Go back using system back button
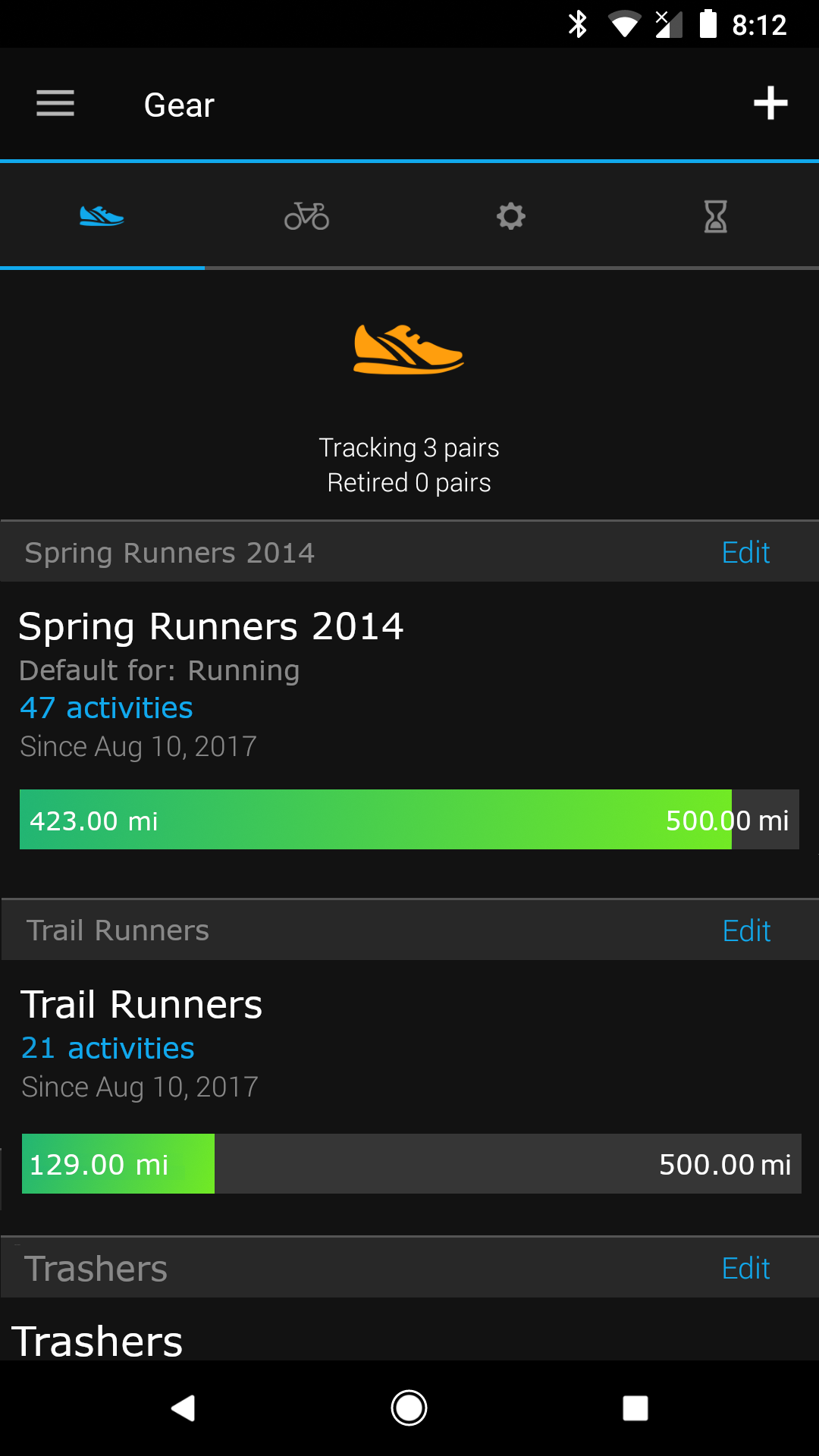Image resolution: width=819 pixels, height=1456 pixels. click(x=184, y=1408)
